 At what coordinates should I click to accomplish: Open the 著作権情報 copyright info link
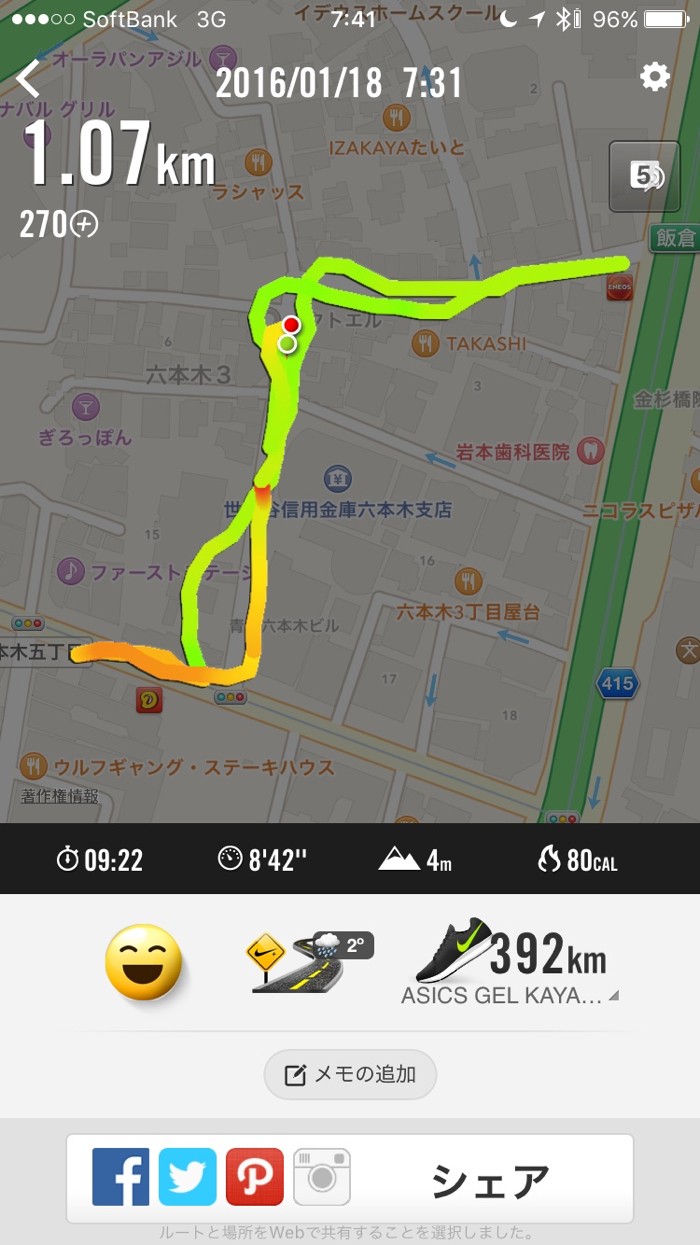pyautogui.click(x=60, y=797)
